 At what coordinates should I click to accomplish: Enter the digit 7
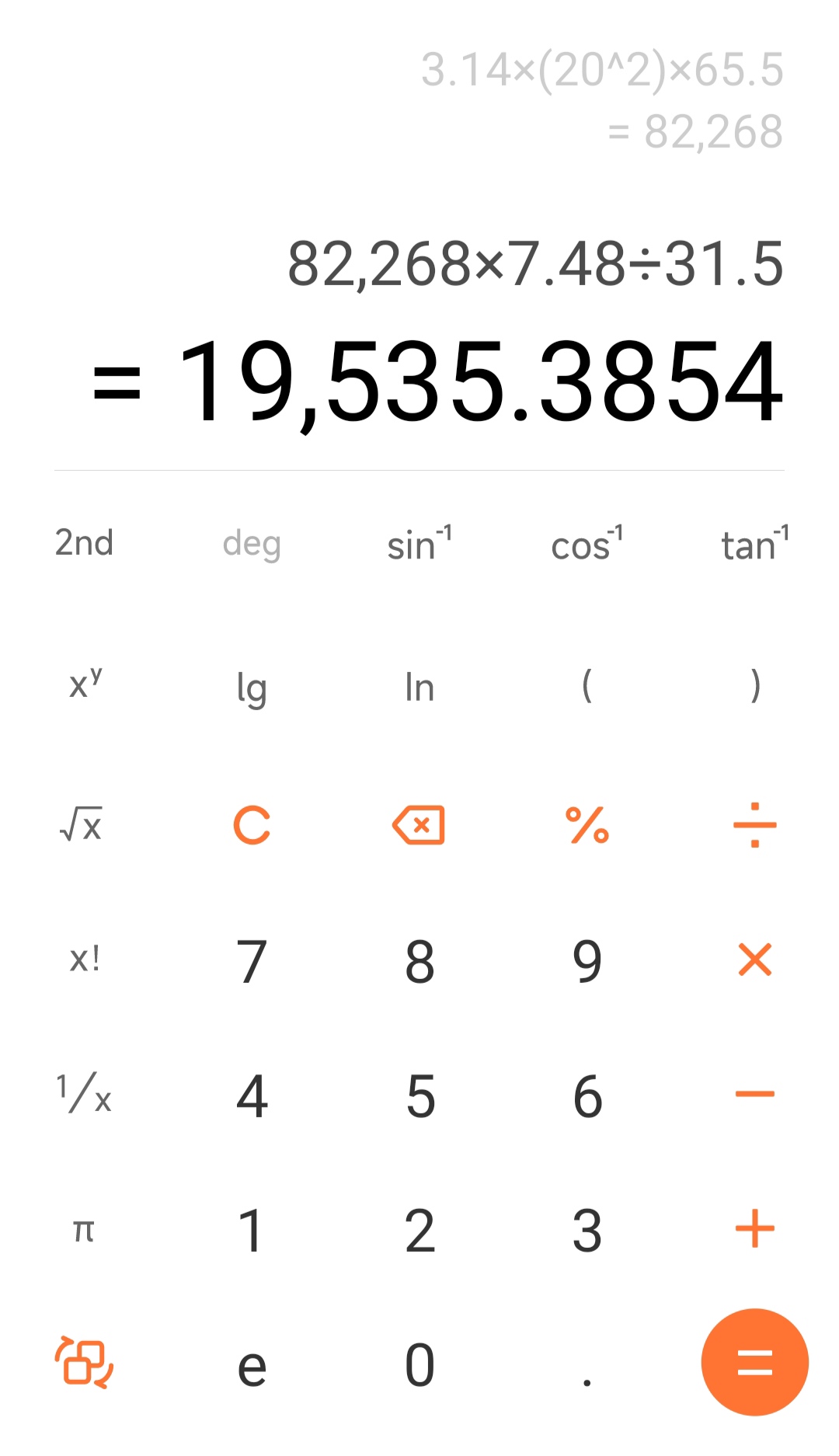coord(252,961)
